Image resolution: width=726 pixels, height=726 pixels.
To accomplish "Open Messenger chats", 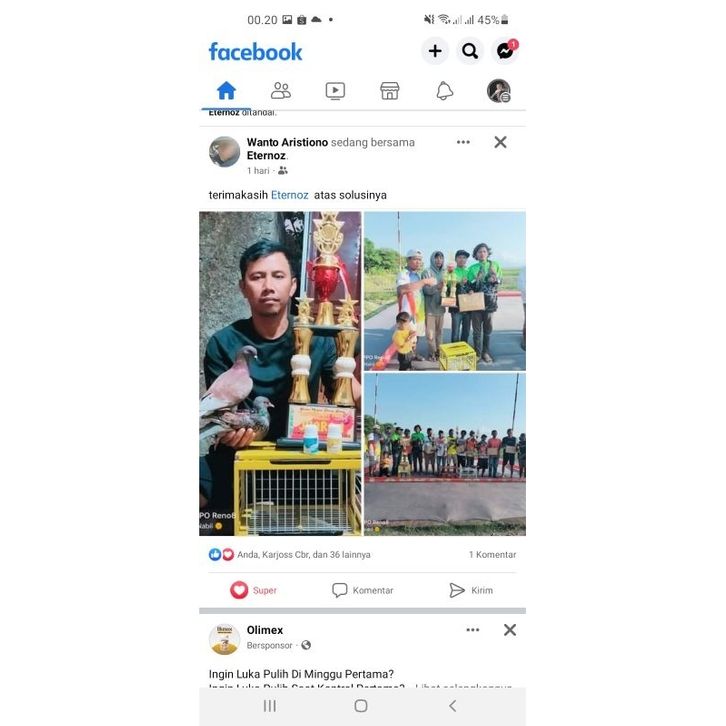I will click(x=506, y=51).
